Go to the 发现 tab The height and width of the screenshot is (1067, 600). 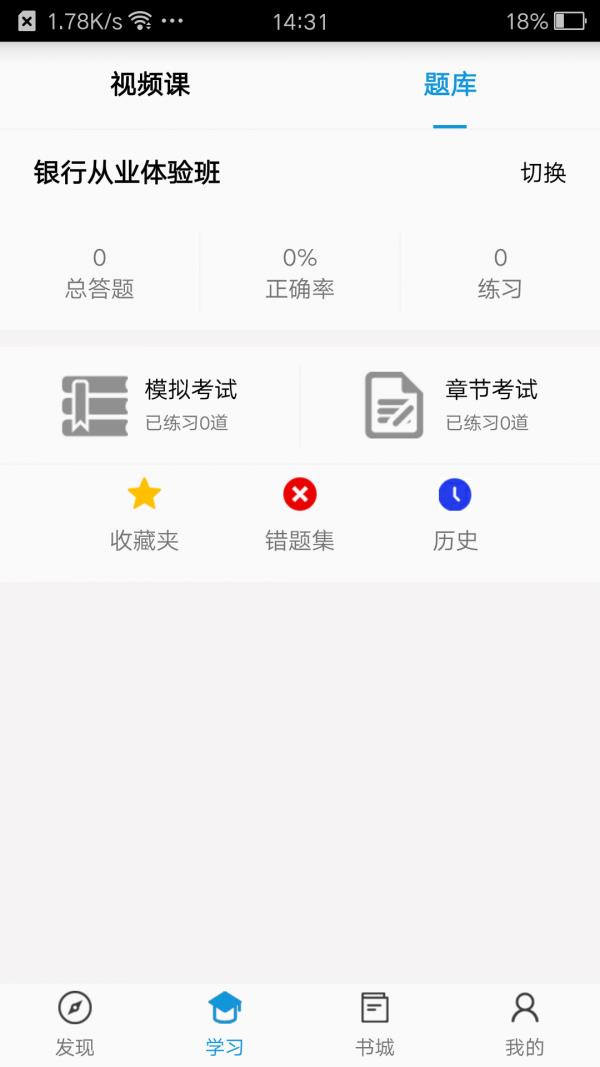tap(75, 1024)
